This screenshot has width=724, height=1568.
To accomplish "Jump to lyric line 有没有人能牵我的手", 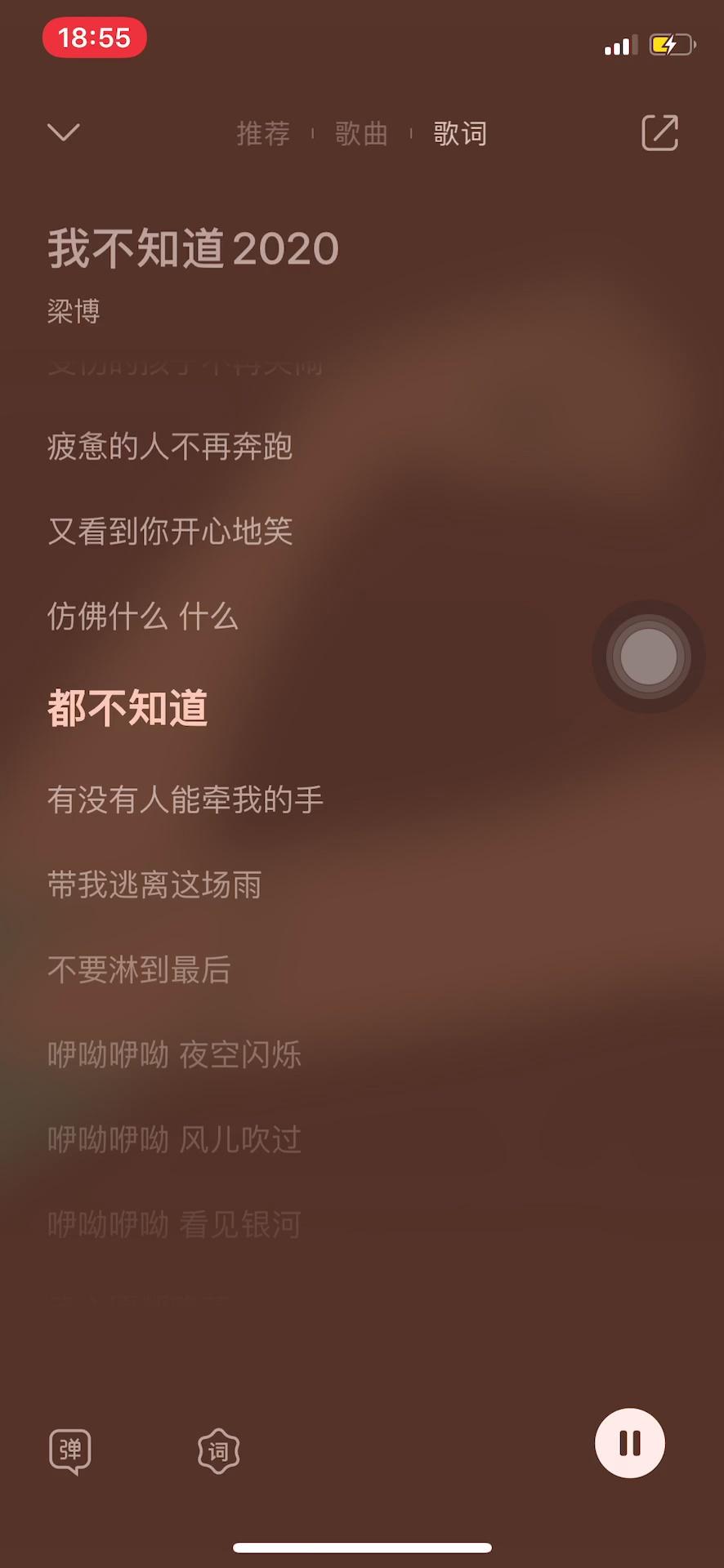I will click(x=185, y=800).
